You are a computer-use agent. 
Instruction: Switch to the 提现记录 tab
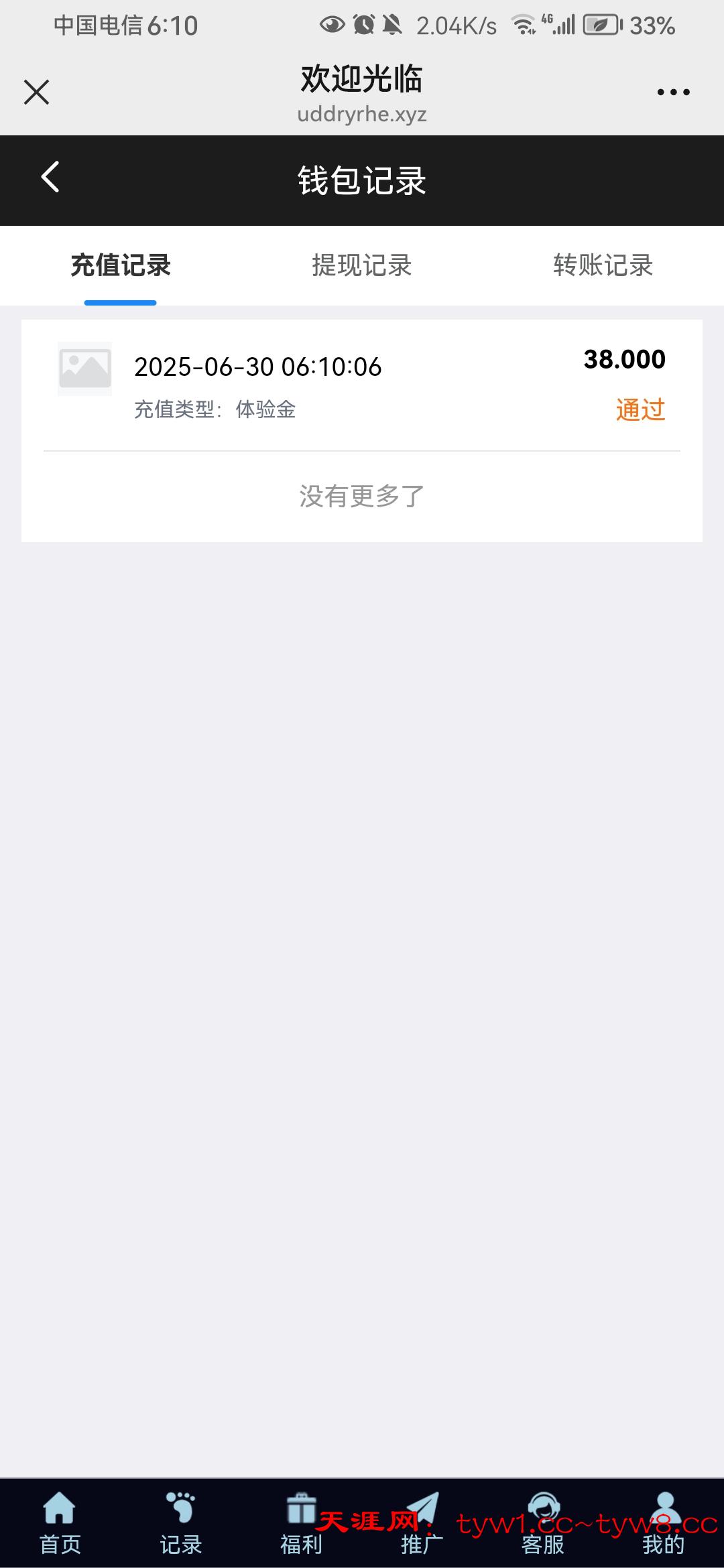pos(362,265)
